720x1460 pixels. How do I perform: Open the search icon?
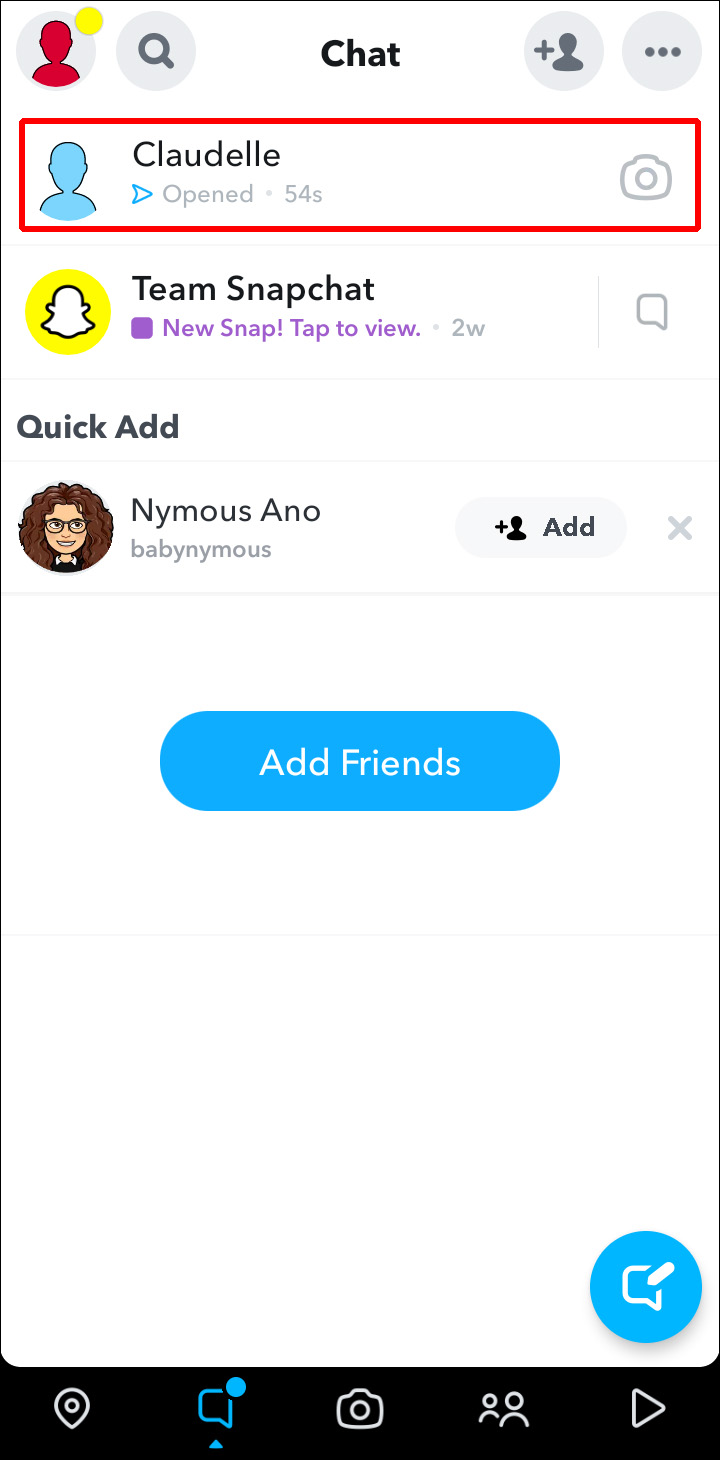pyautogui.click(x=156, y=51)
